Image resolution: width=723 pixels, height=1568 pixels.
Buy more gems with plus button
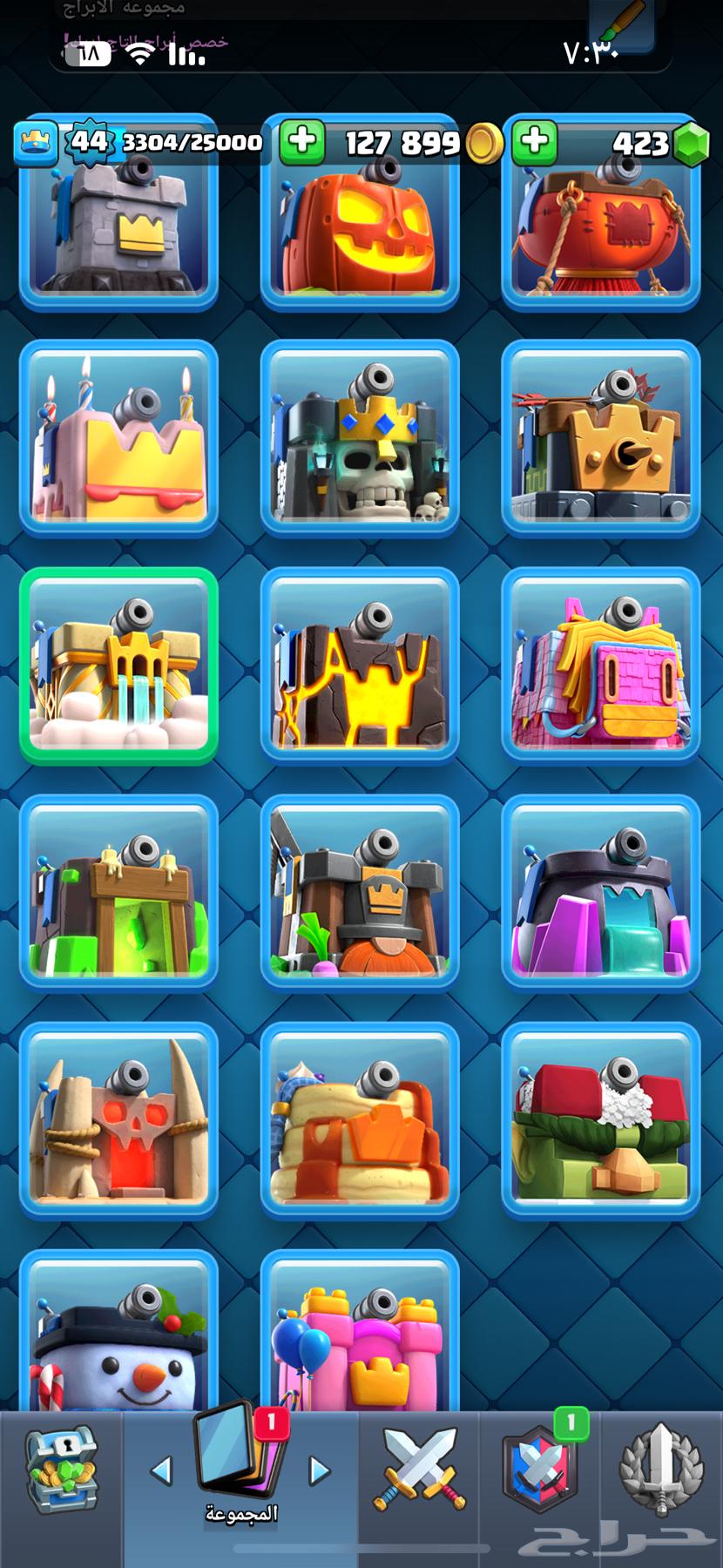[x=534, y=141]
